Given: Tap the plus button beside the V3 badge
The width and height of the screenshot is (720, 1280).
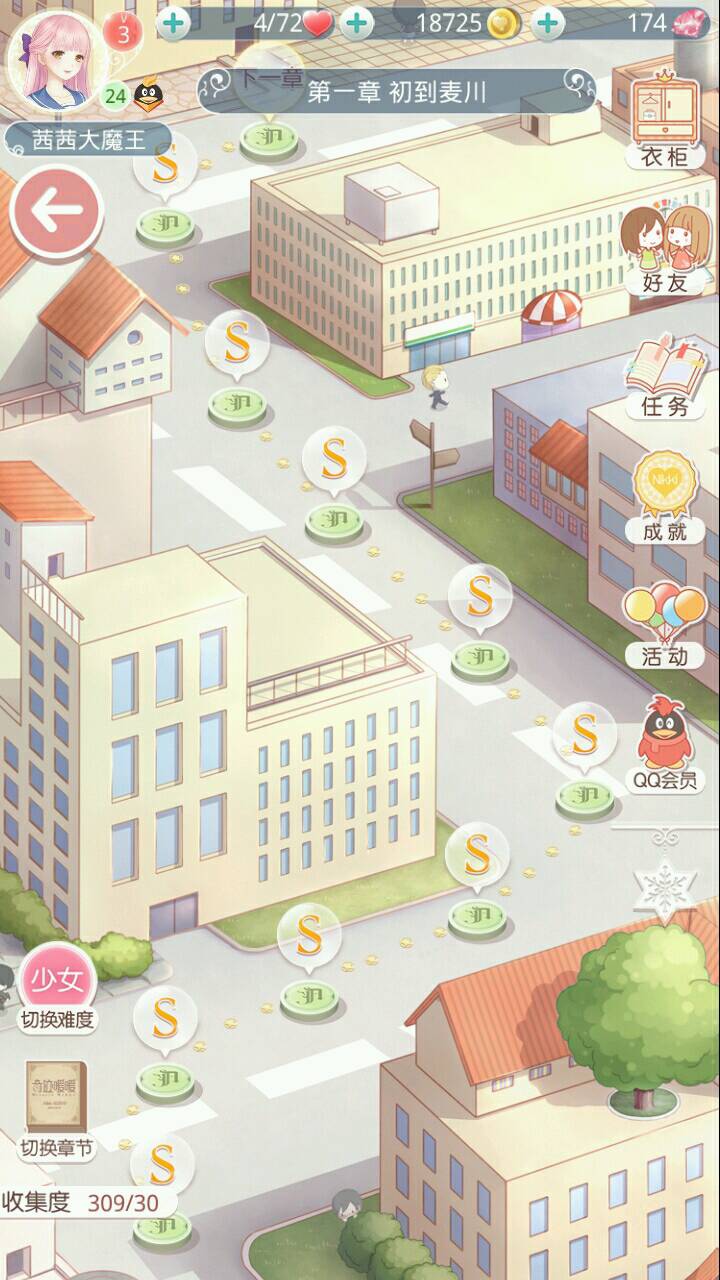Looking at the screenshot, I should [174, 24].
